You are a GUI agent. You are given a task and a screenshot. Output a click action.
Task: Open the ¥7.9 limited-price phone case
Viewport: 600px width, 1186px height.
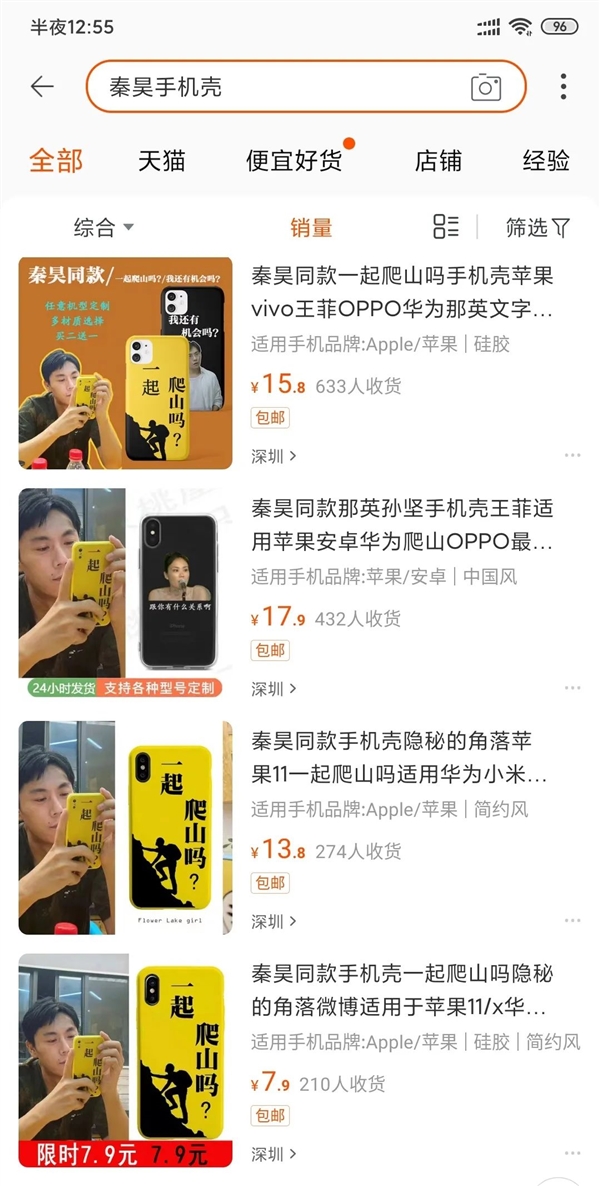pyautogui.click(x=400, y=990)
